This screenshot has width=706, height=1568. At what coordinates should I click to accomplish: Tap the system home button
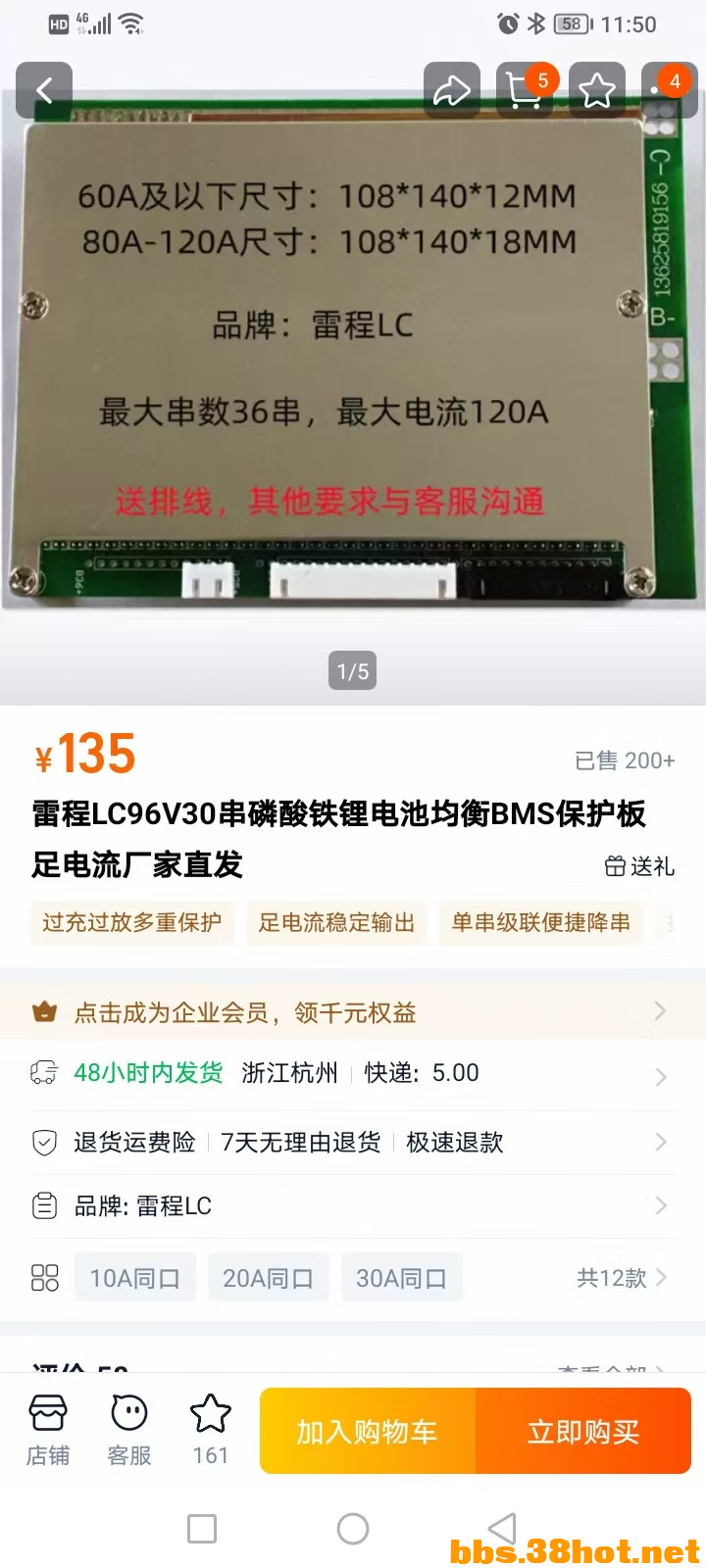point(353,1529)
